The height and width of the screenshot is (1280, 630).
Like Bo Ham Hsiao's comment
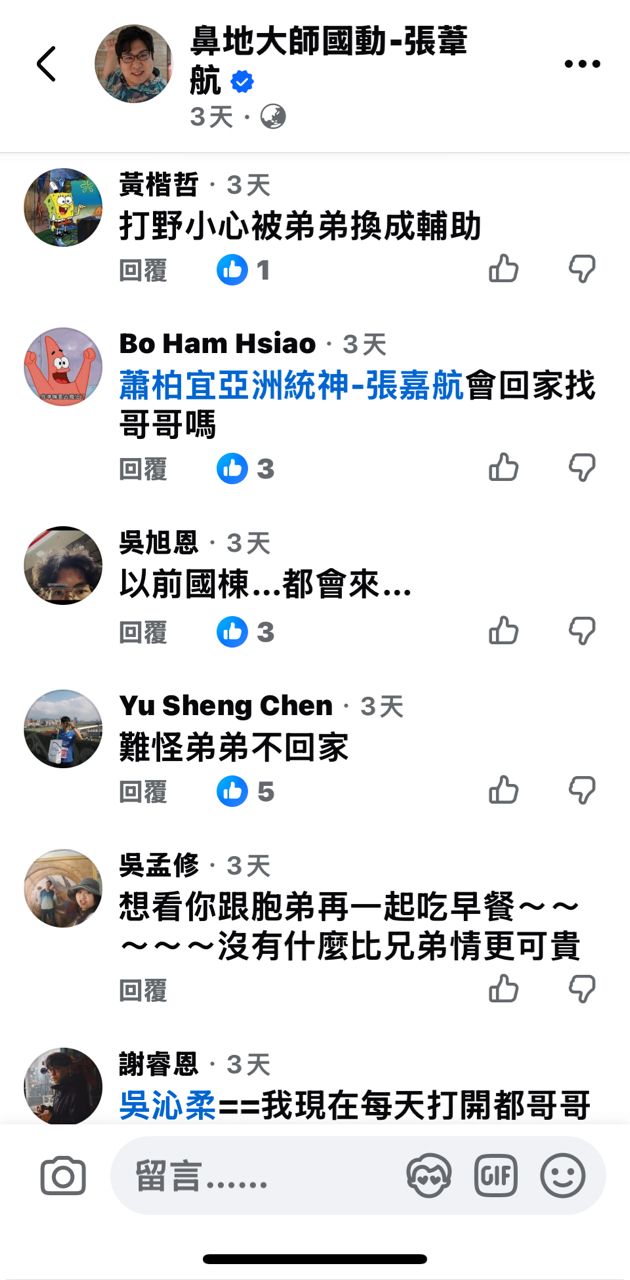pyautogui.click(x=504, y=467)
